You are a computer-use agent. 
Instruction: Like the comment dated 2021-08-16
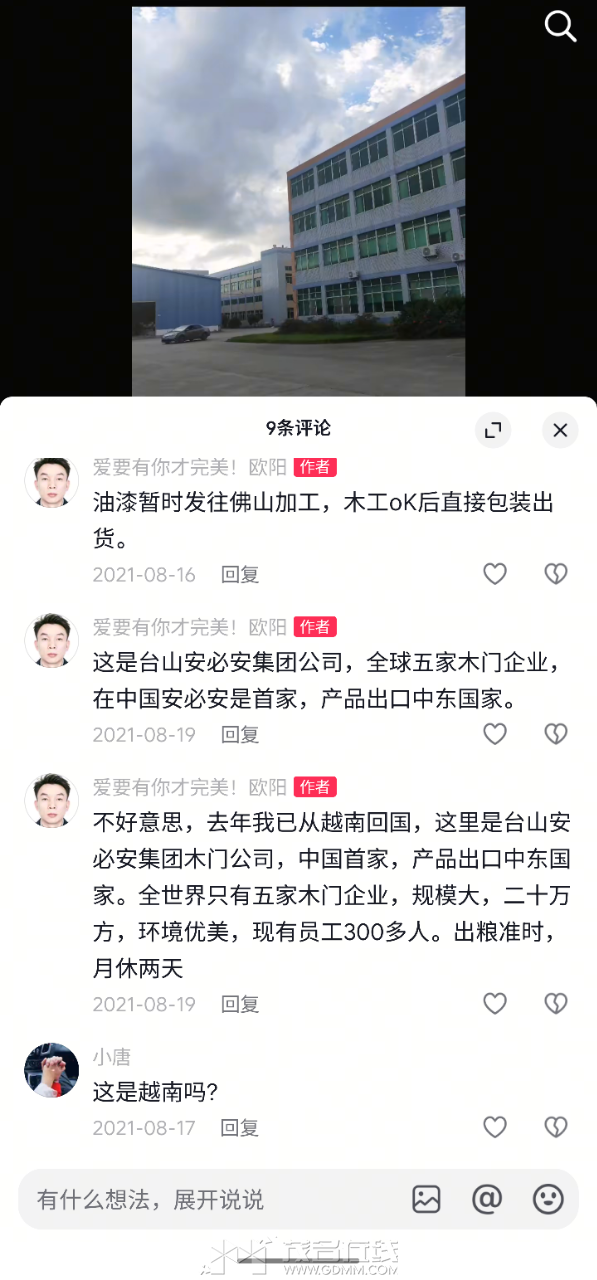pyautogui.click(x=495, y=574)
